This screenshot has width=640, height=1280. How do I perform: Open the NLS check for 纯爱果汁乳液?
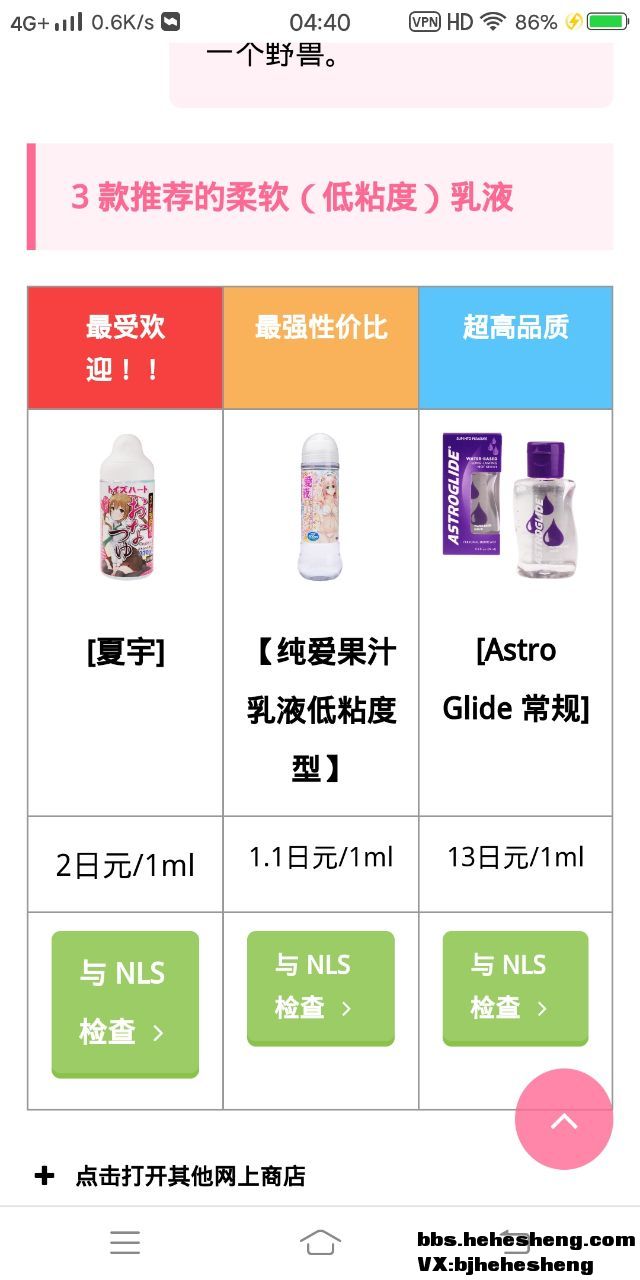320,987
